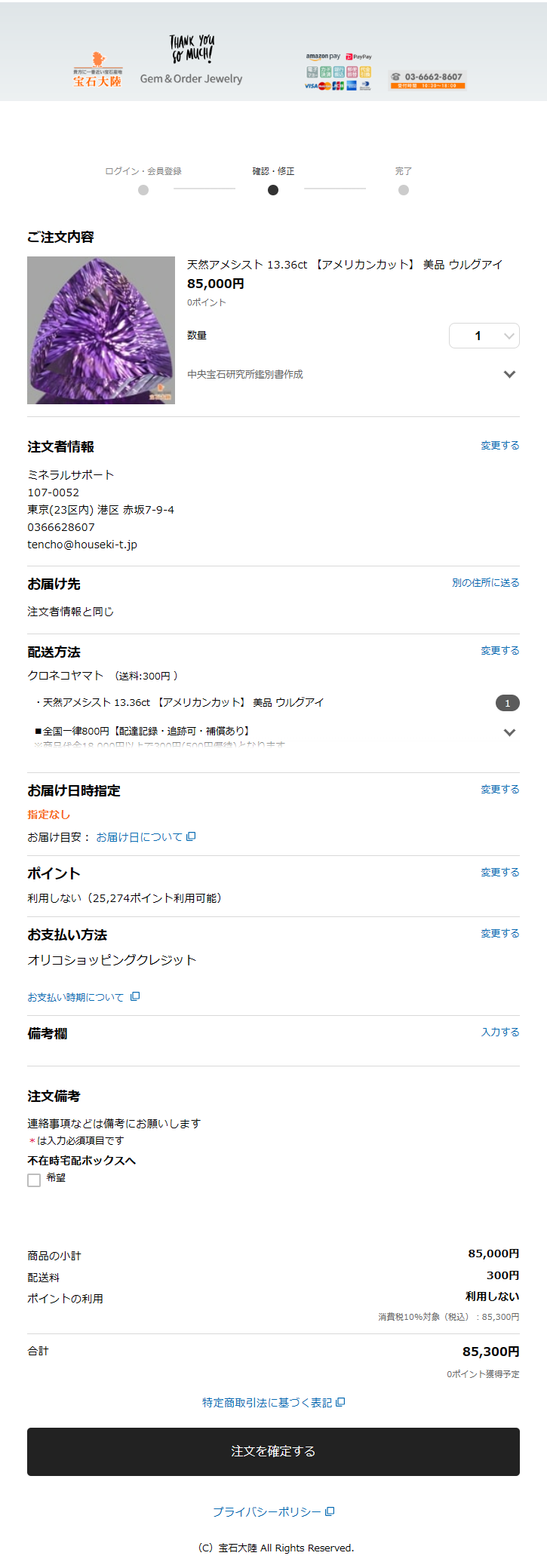
Task: Open お届け日について link
Action: 146,837
